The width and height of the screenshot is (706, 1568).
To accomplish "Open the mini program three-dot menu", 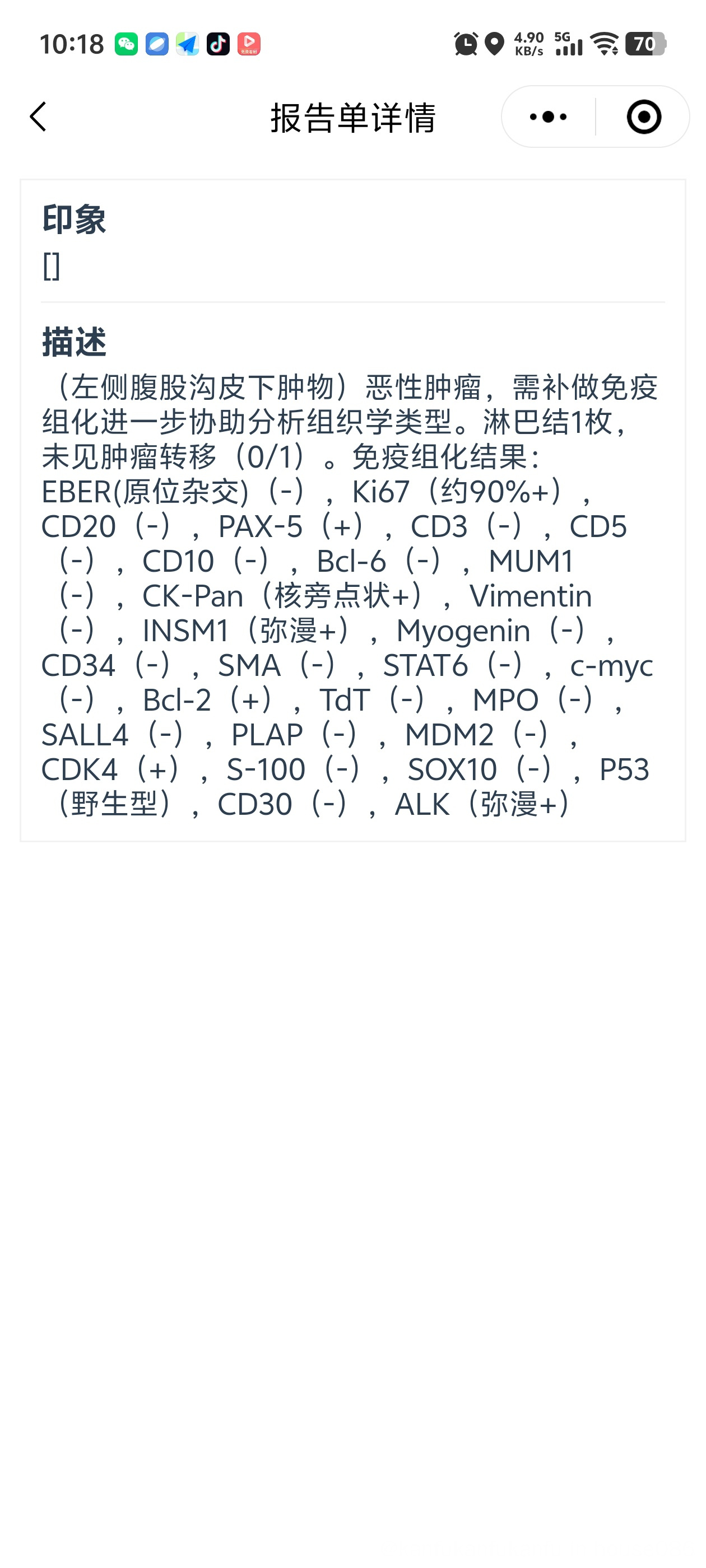I will pyautogui.click(x=548, y=117).
